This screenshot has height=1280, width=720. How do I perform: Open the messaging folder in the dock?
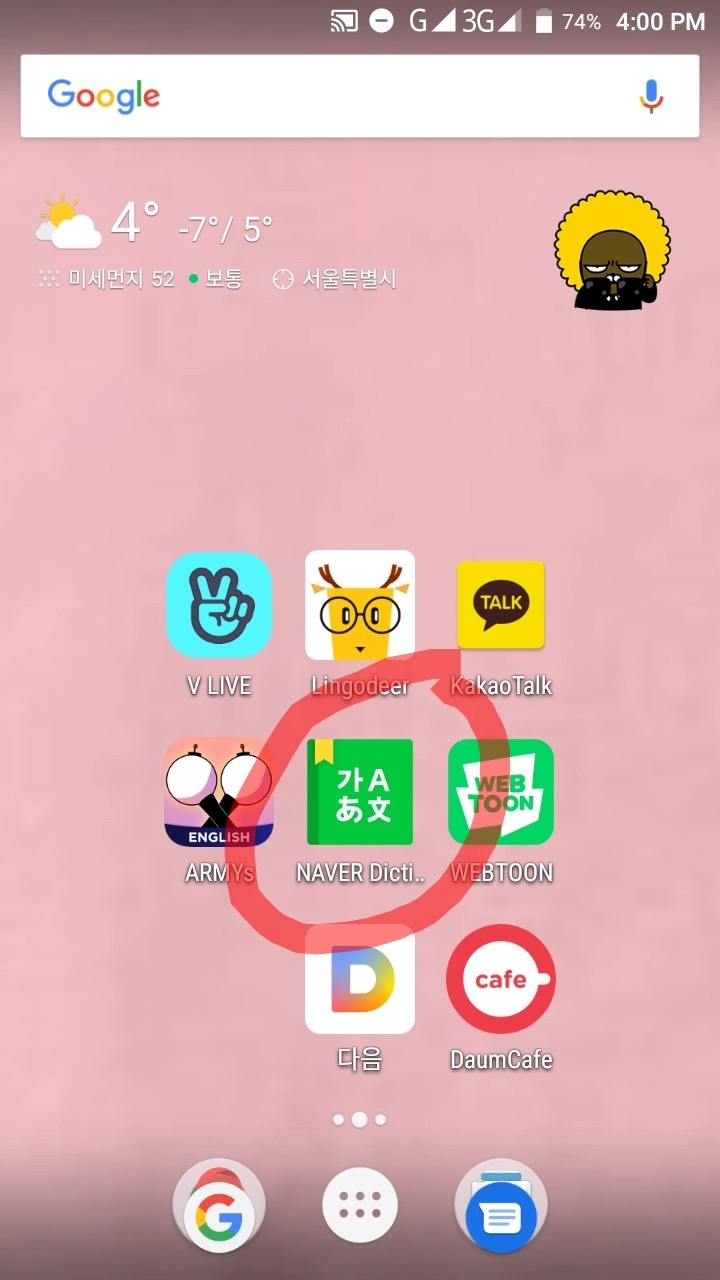[x=501, y=1207]
